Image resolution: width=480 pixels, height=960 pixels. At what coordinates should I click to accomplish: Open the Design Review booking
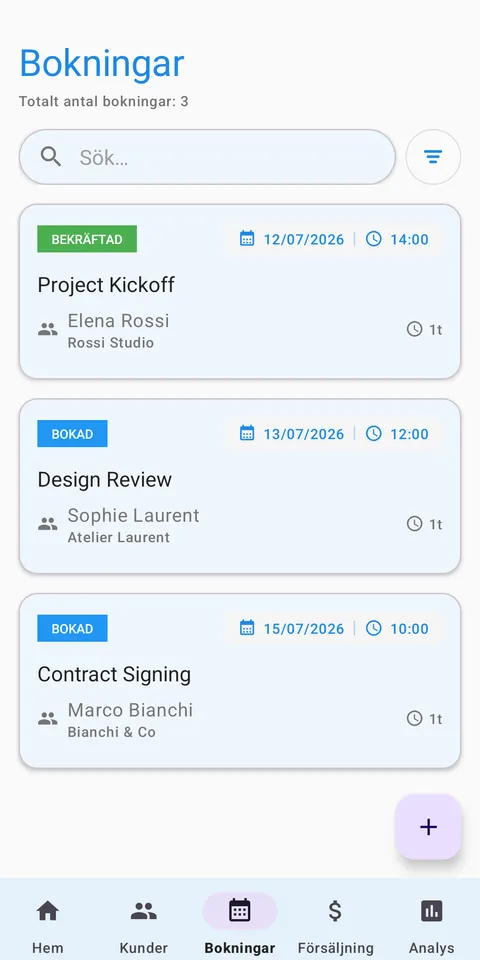point(240,486)
